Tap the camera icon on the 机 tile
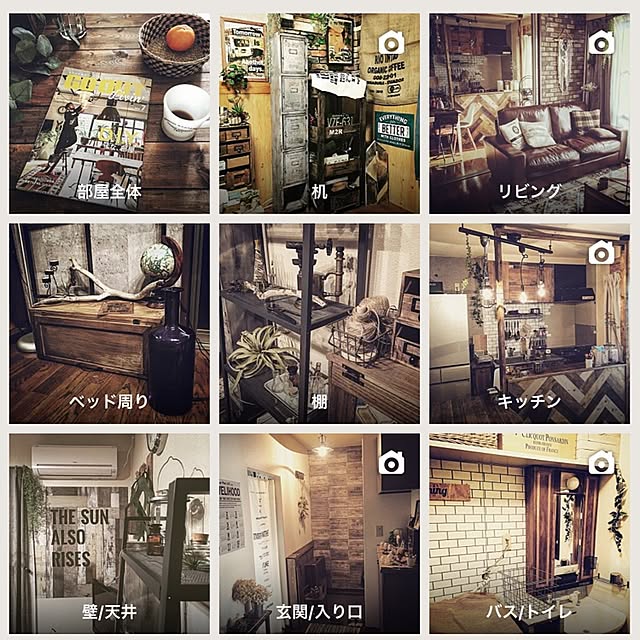The width and height of the screenshot is (640, 640). click(x=391, y=41)
